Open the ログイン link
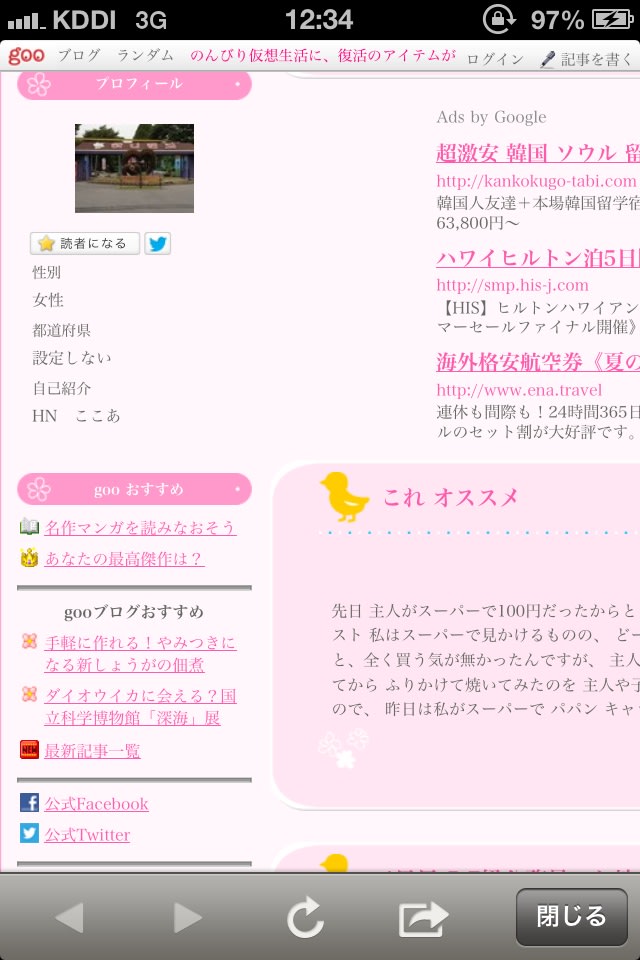This screenshot has width=640, height=960. point(495,59)
